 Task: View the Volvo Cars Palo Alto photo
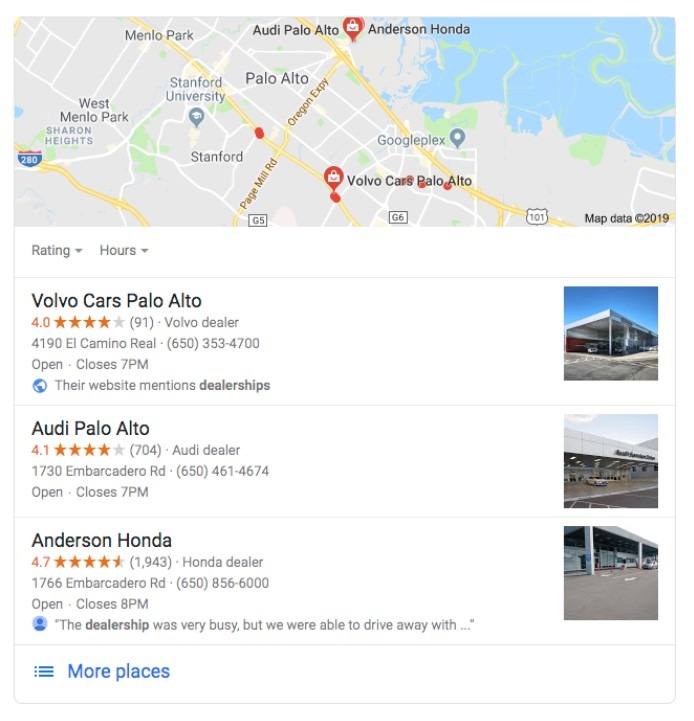[610, 333]
